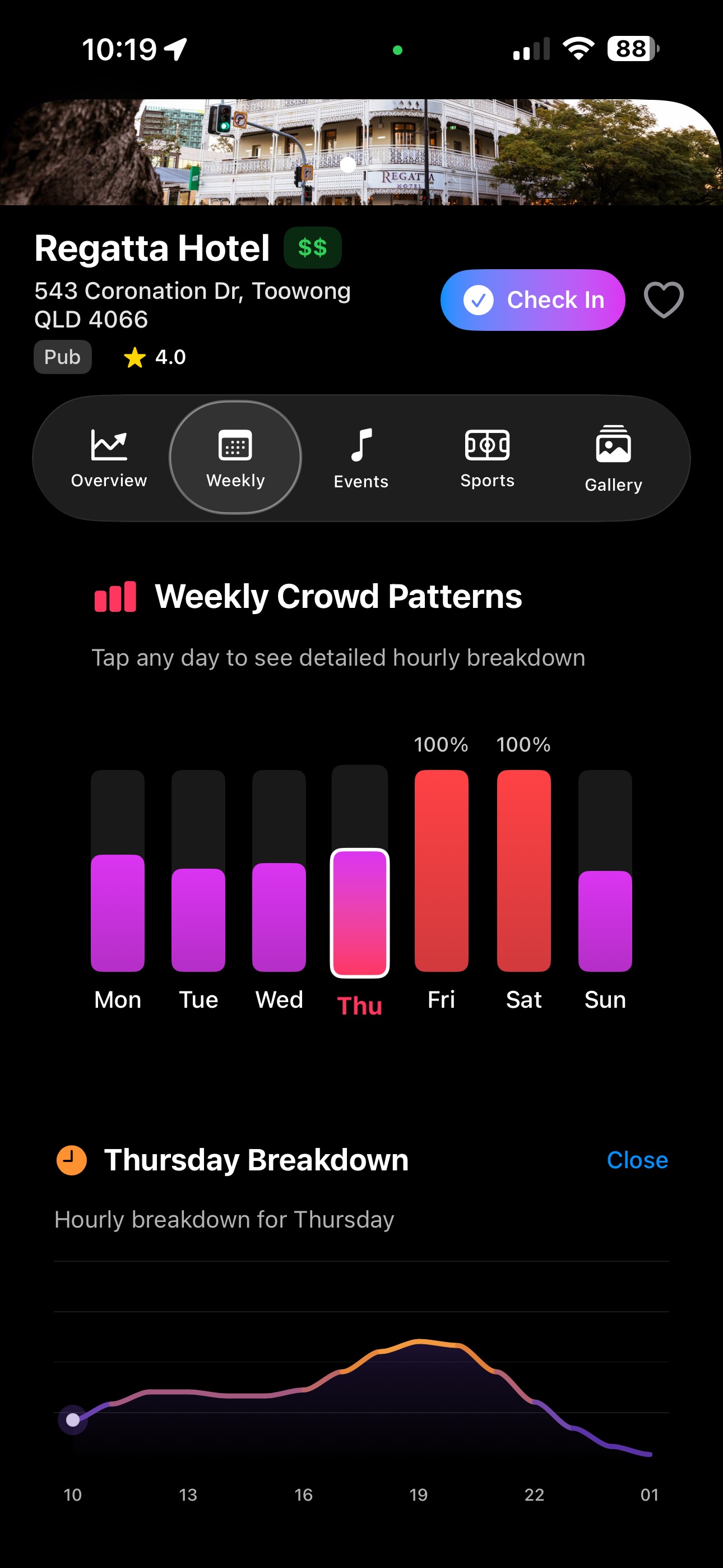Tap the Regatta Hotel address text
The height and width of the screenshot is (1568, 723).
pyautogui.click(x=193, y=305)
